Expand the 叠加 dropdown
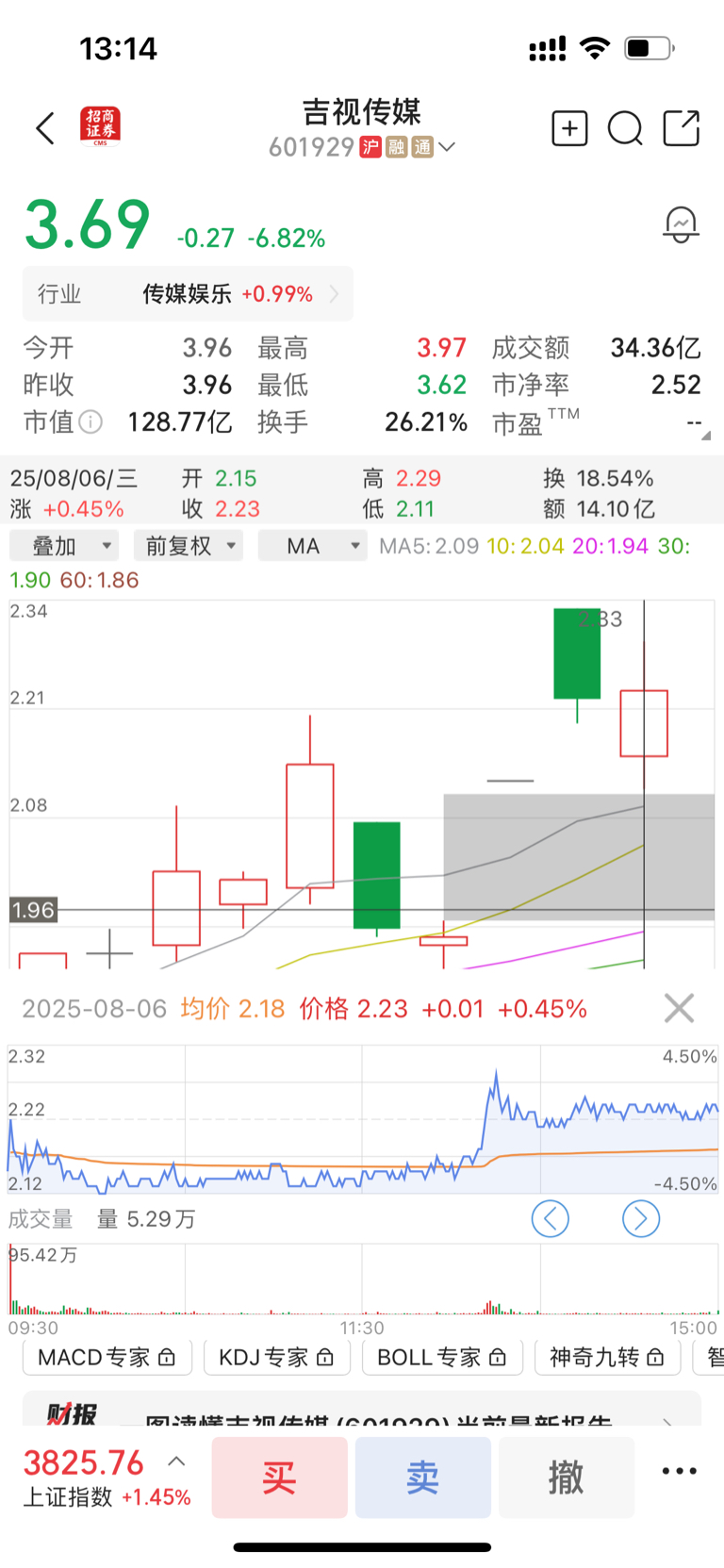724x1568 pixels. [x=63, y=546]
